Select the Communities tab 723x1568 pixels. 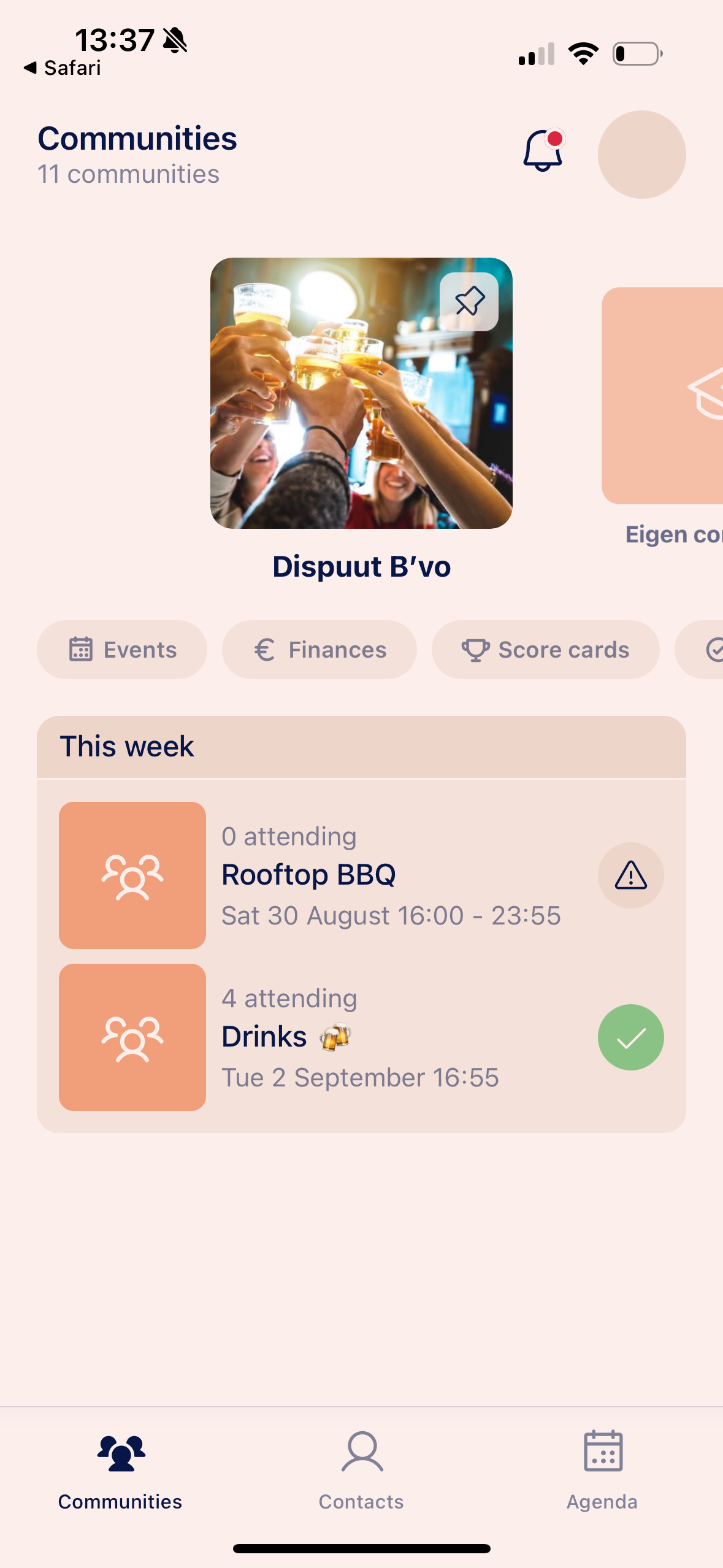[120, 1471]
